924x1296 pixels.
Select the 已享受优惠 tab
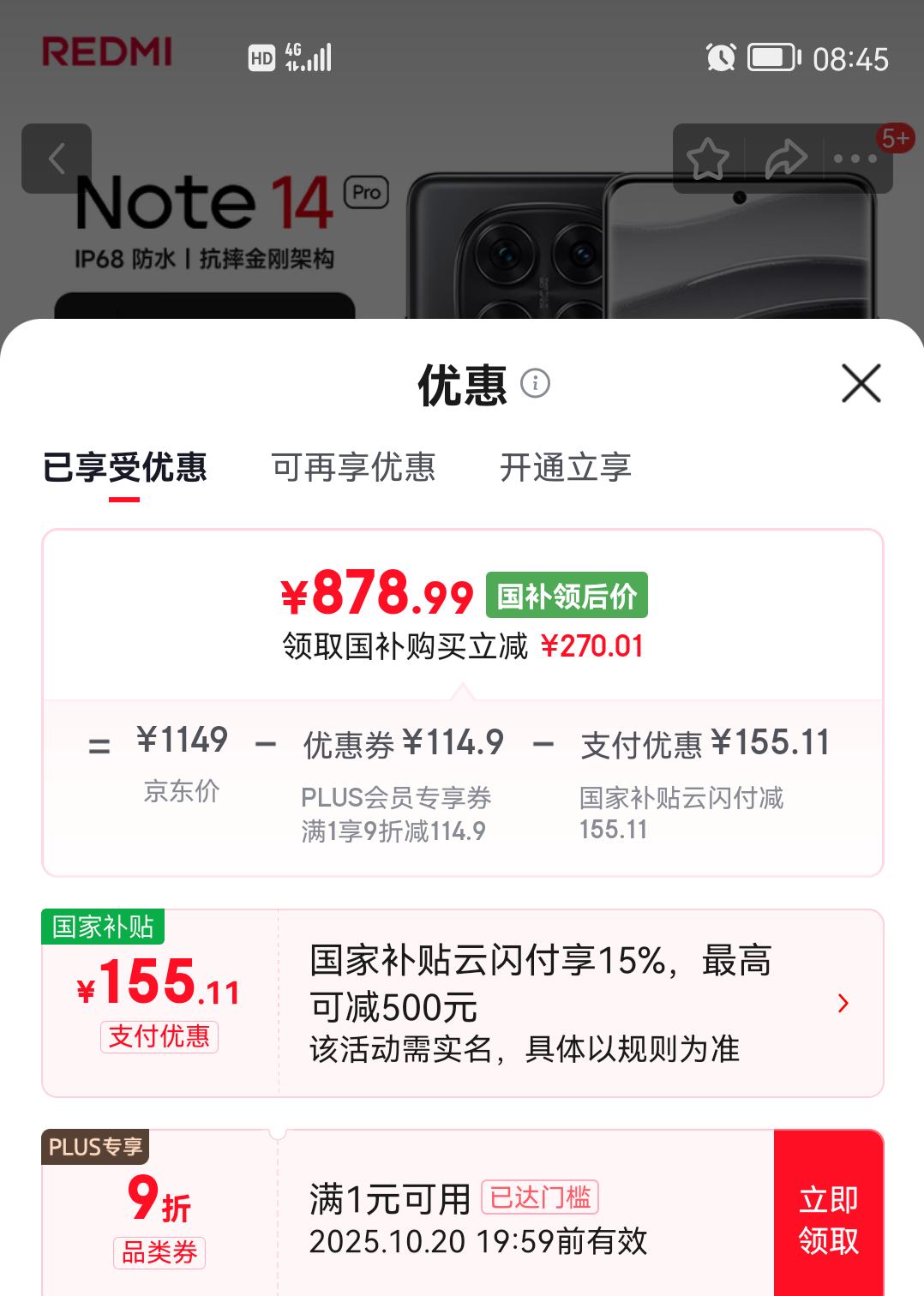click(x=125, y=468)
